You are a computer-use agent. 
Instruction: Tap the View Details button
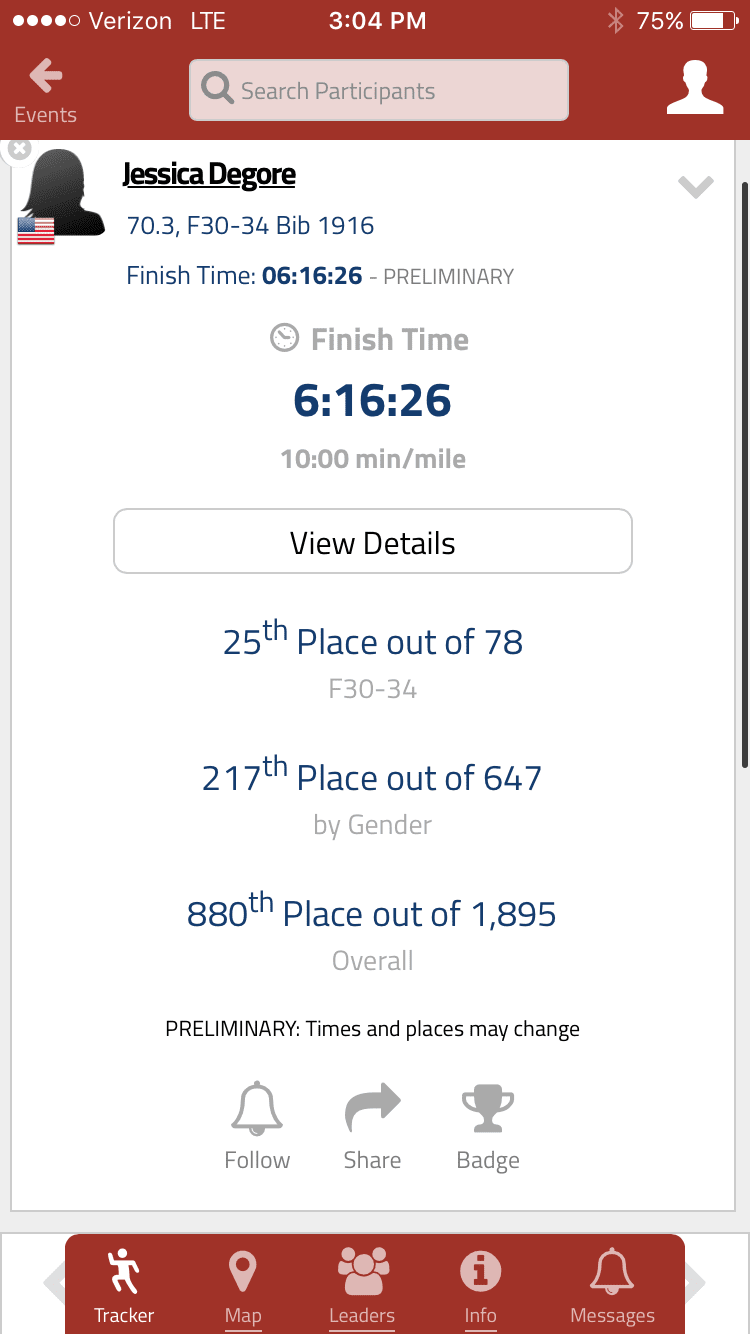point(373,542)
